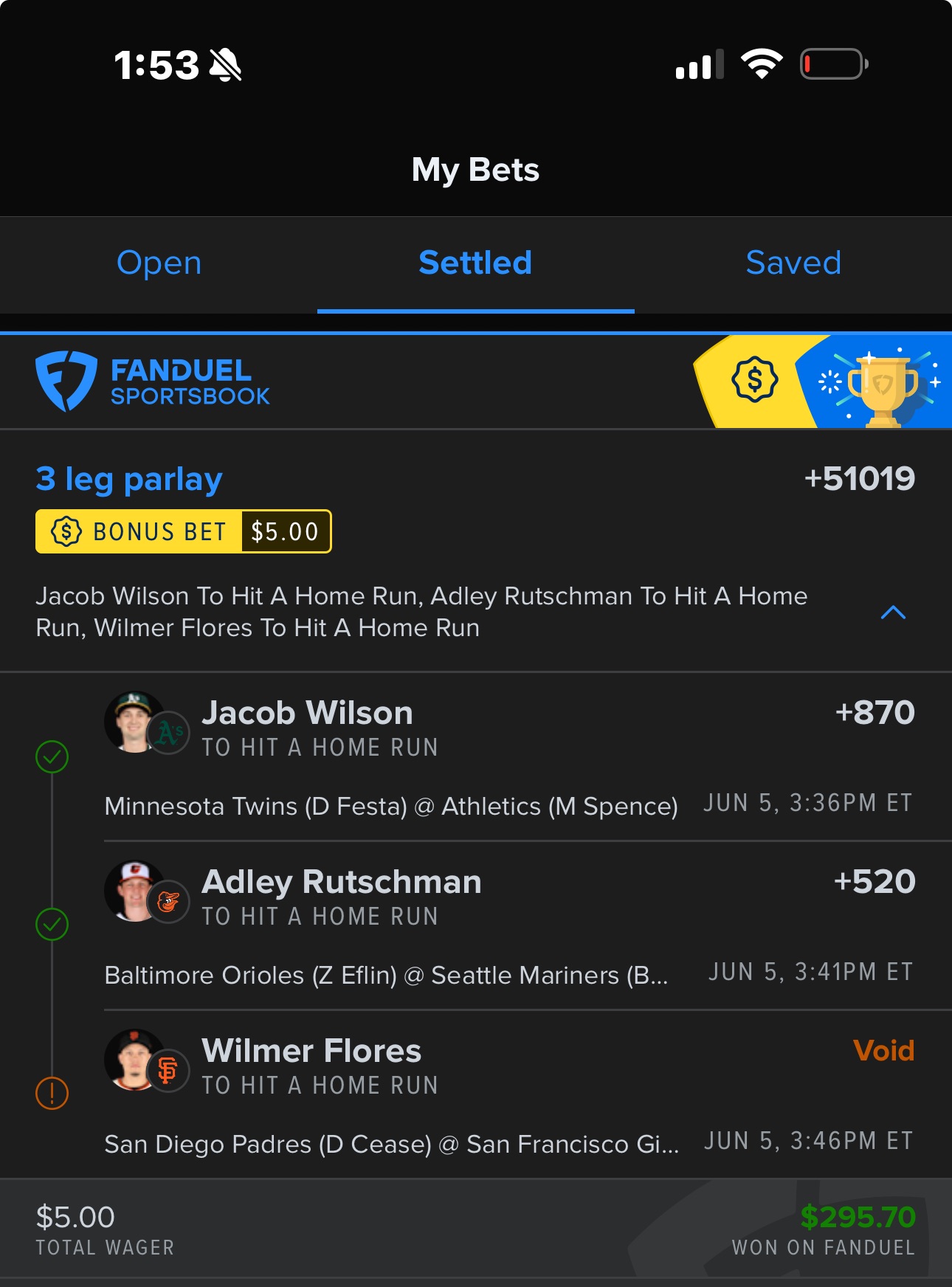Image resolution: width=952 pixels, height=1287 pixels.
Task: Select the Settled tab
Action: [x=475, y=263]
